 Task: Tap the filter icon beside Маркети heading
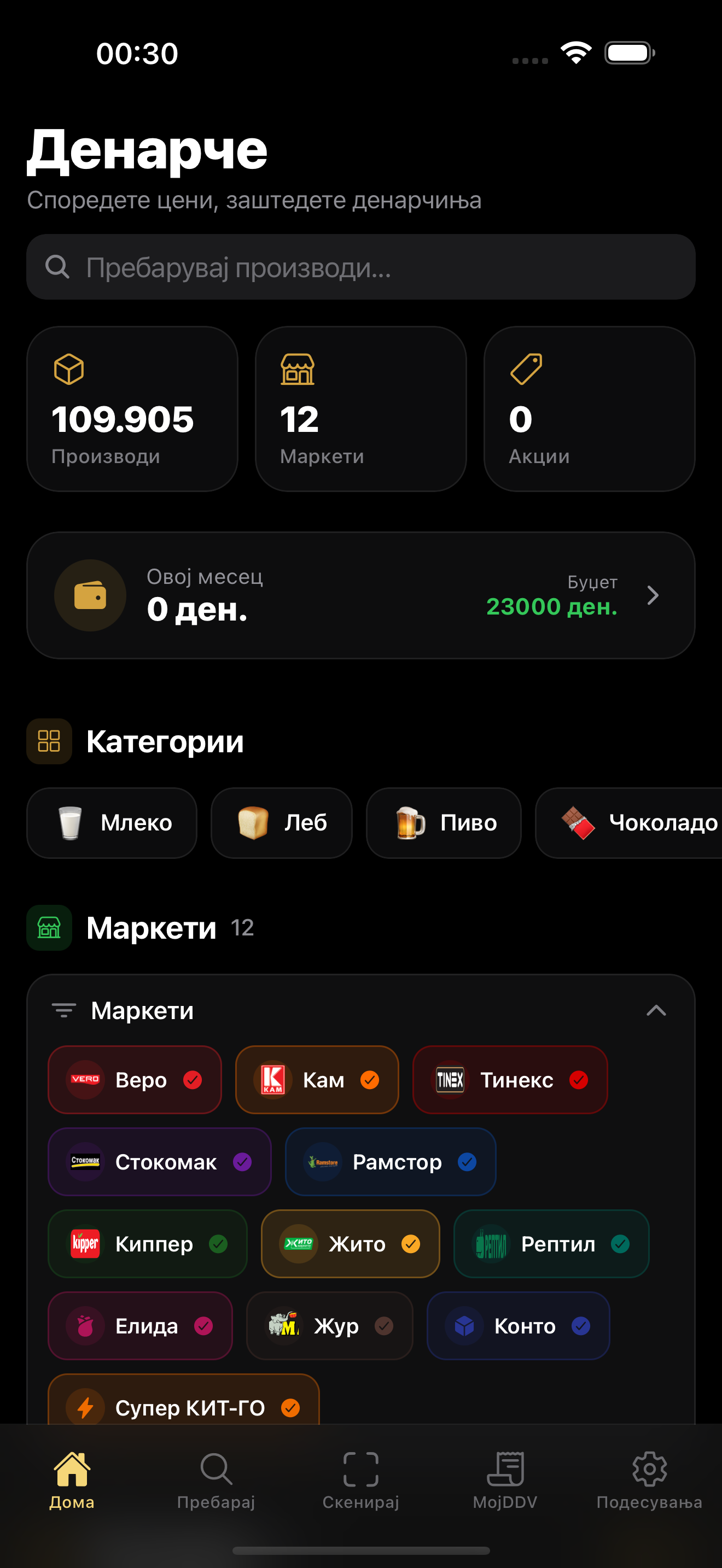[63, 1010]
